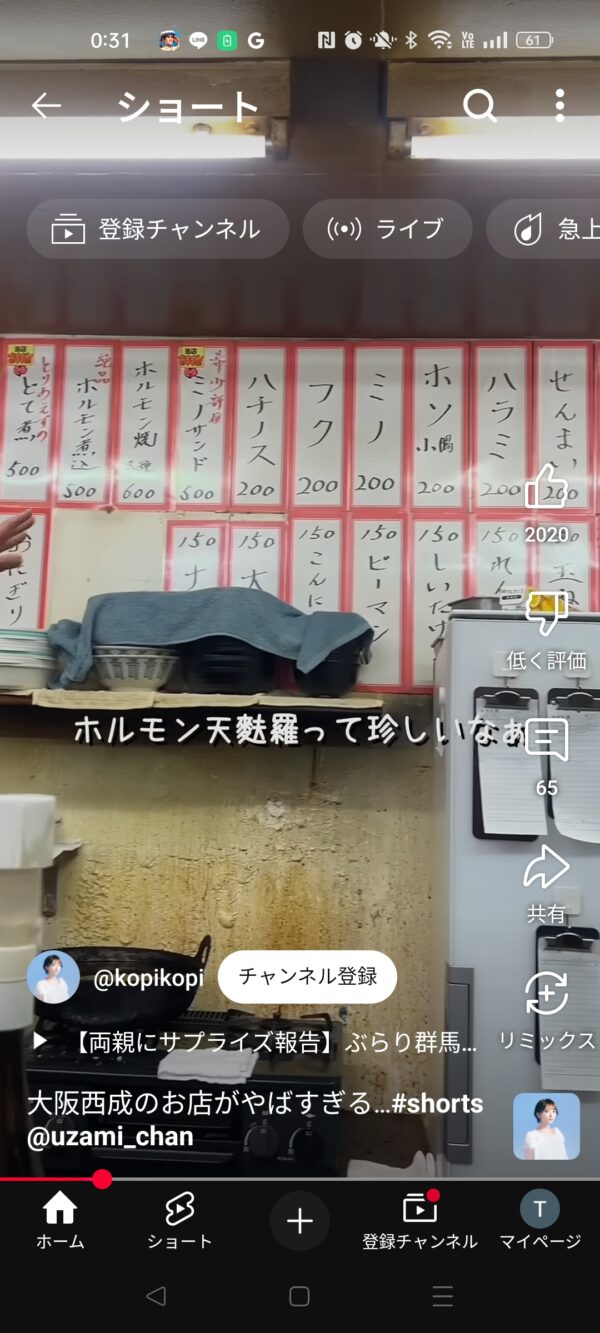The width and height of the screenshot is (600, 1333).
Task: Like this short video
Action: (546, 488)
